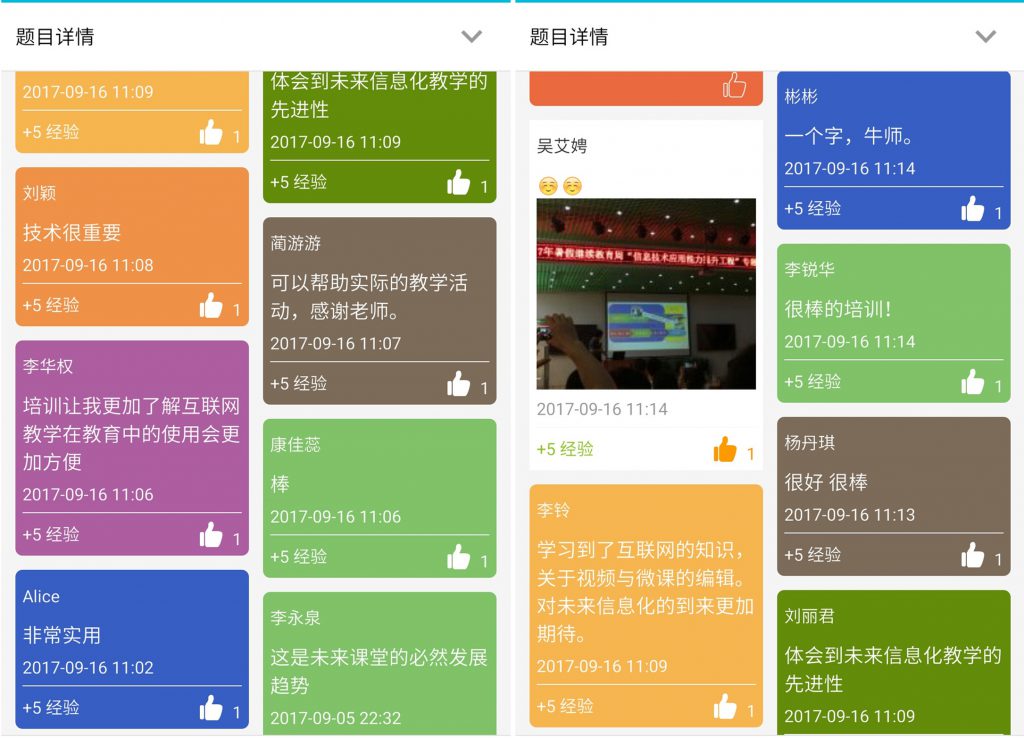Like 彬彬's comment 一个字，牛师
Screen dimensions: 1024x738
coord(973,209)
